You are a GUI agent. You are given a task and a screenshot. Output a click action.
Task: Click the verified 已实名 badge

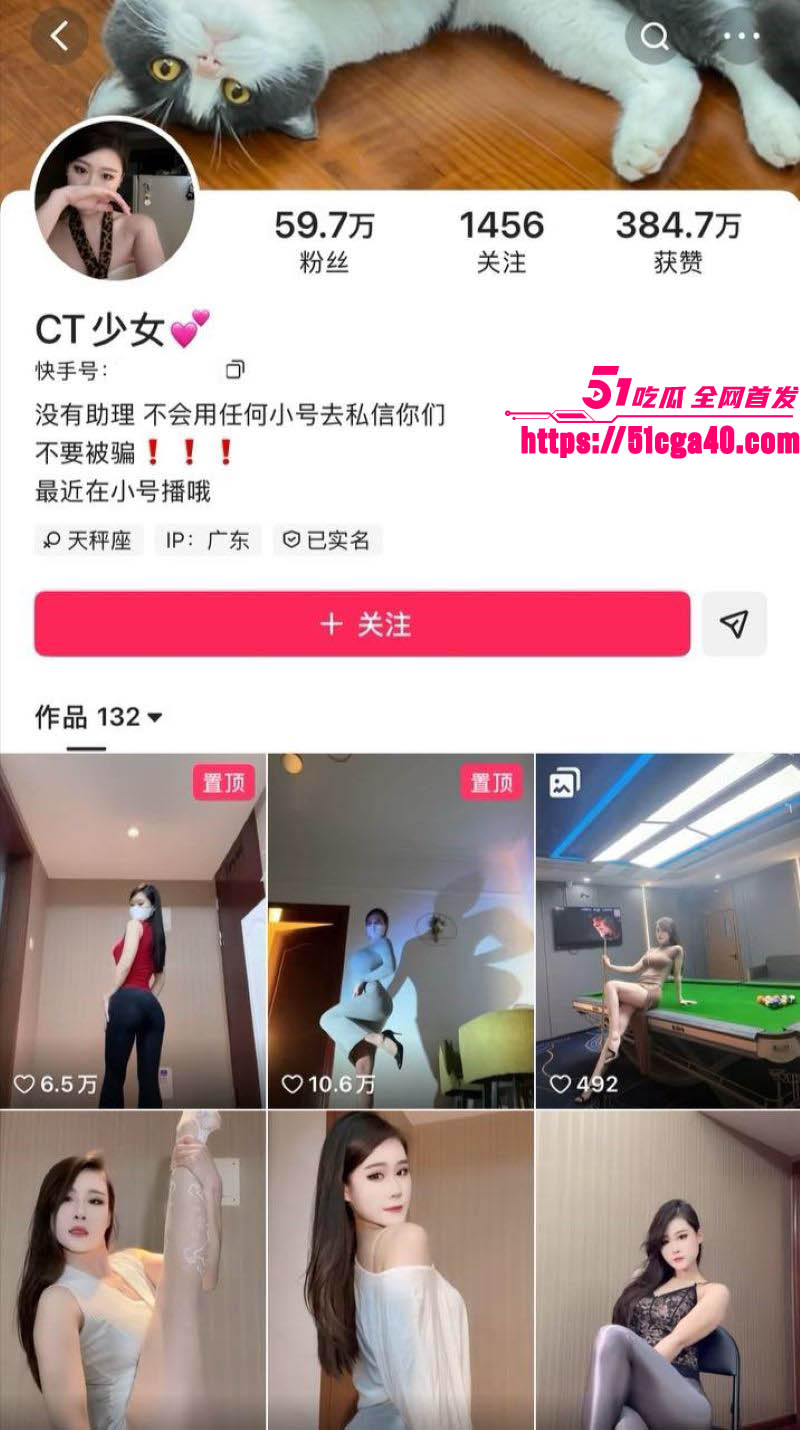(330, 540)
